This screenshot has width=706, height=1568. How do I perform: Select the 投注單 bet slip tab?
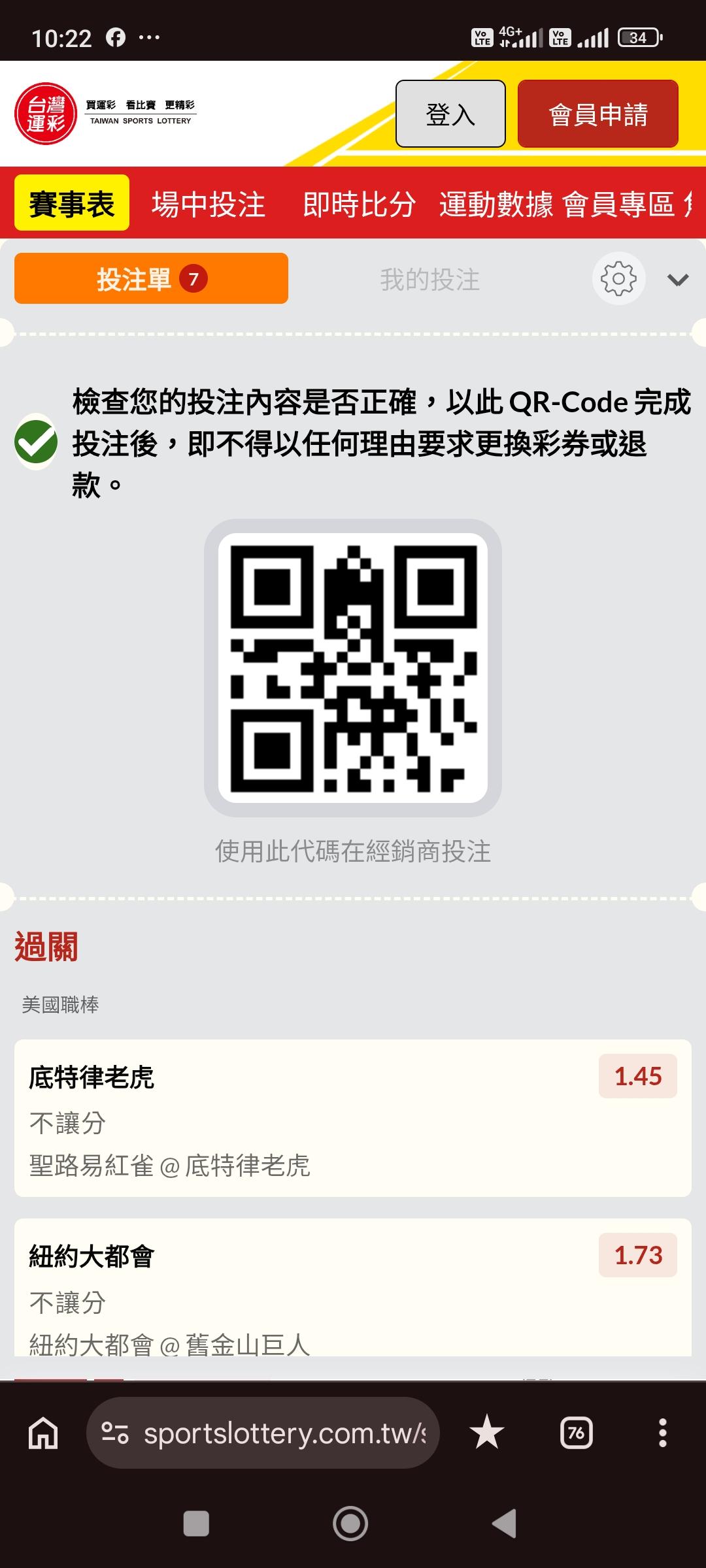151,279
